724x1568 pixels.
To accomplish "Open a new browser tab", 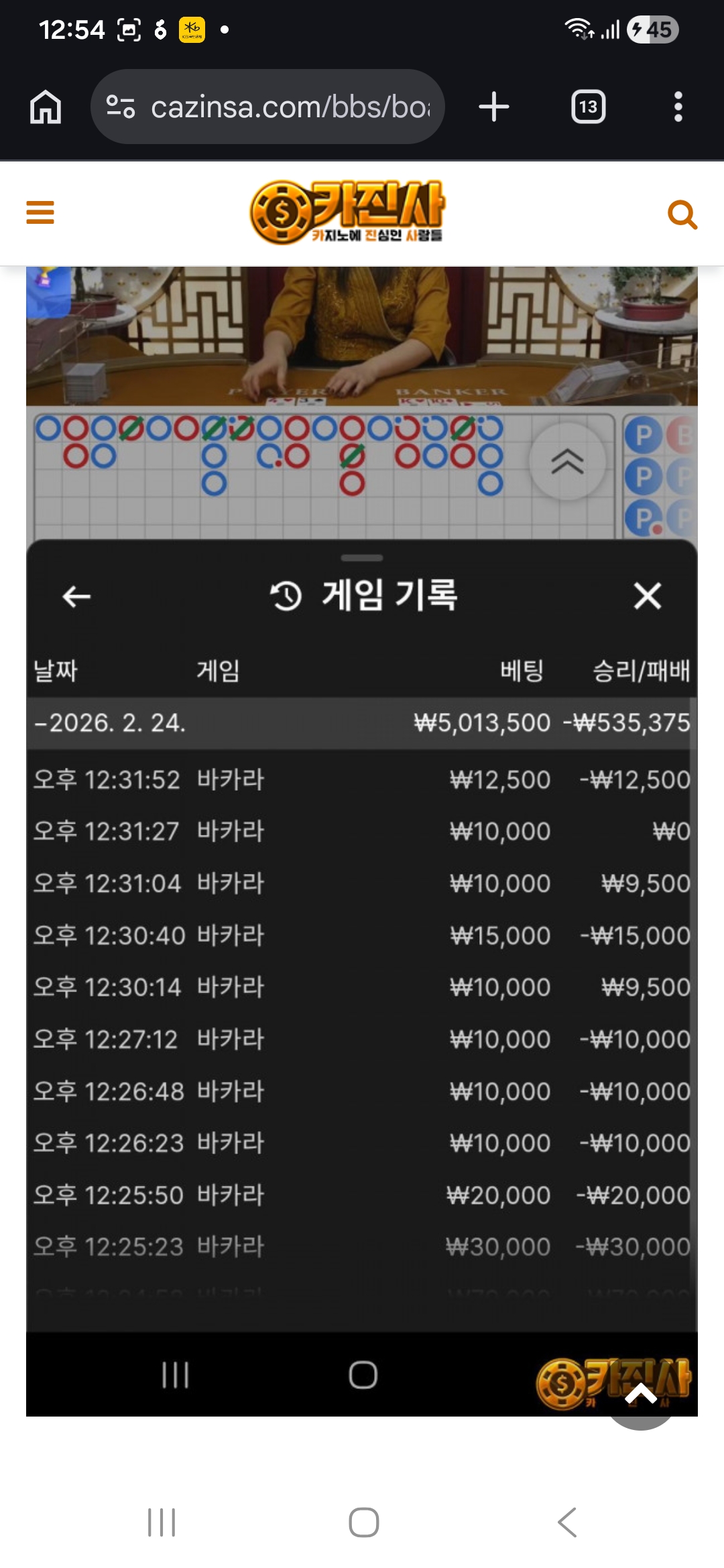I will pos(494,107).
